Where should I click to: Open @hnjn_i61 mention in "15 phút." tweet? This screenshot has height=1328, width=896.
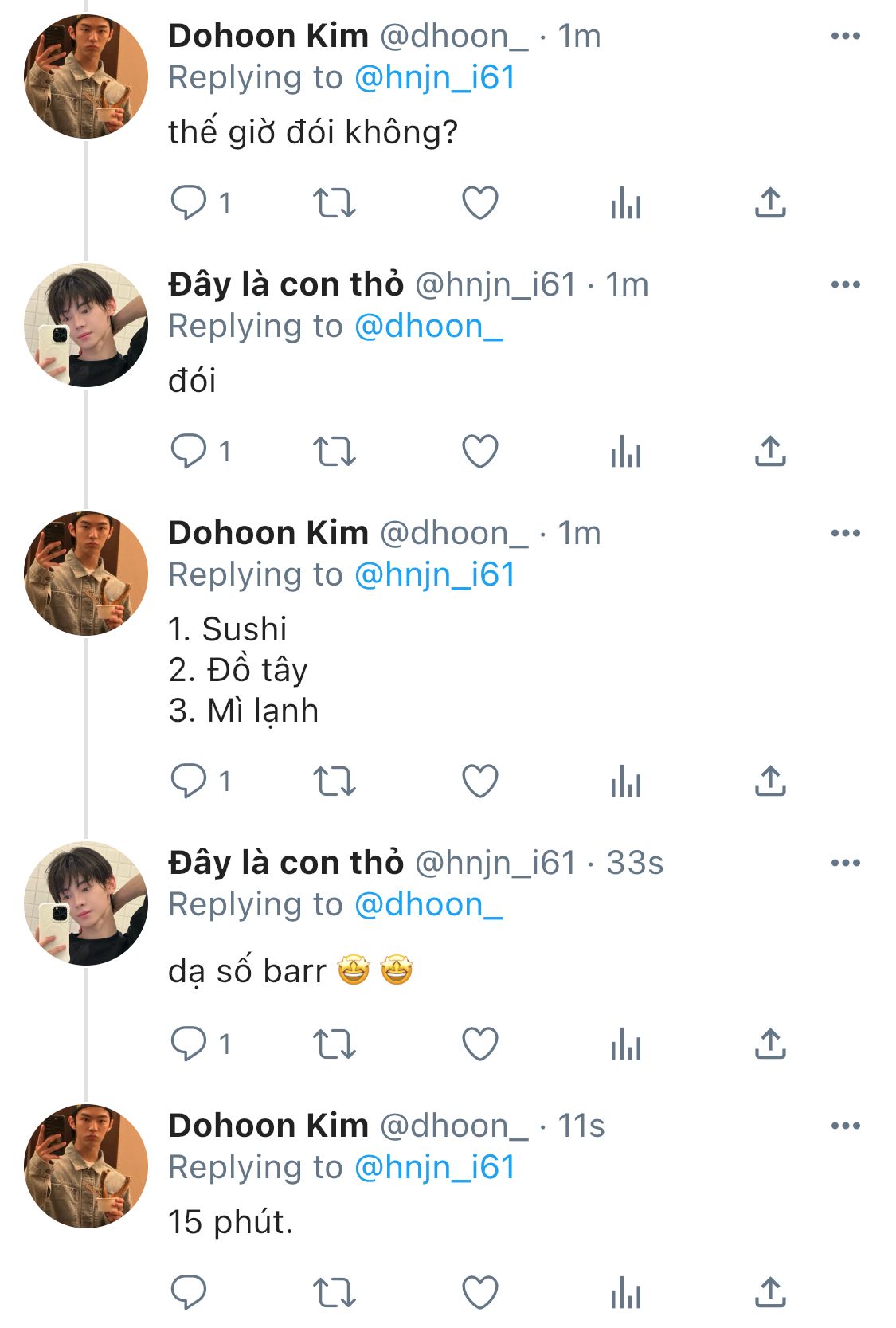click(435, 1167)
